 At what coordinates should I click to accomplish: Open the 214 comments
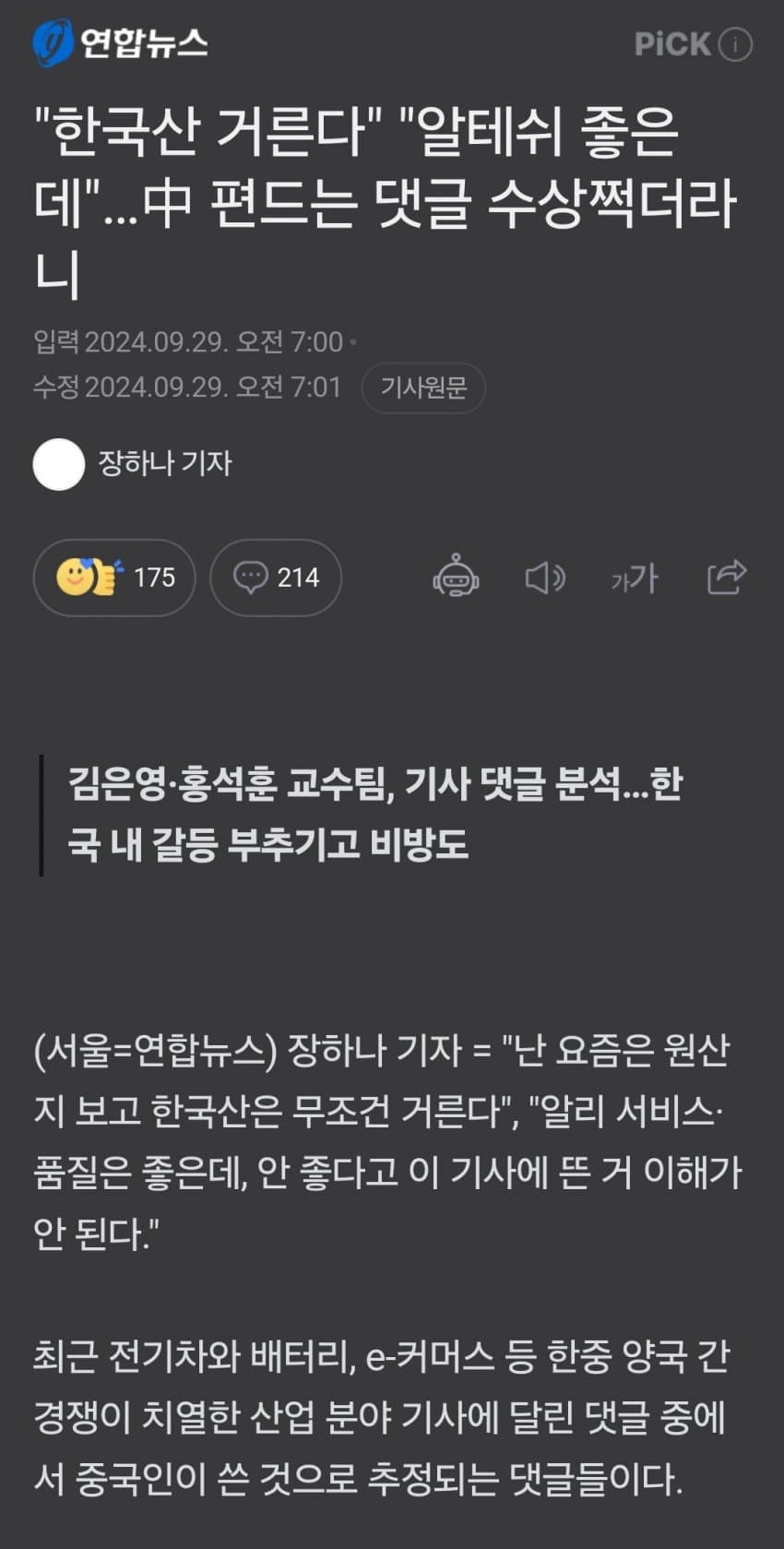276,578
